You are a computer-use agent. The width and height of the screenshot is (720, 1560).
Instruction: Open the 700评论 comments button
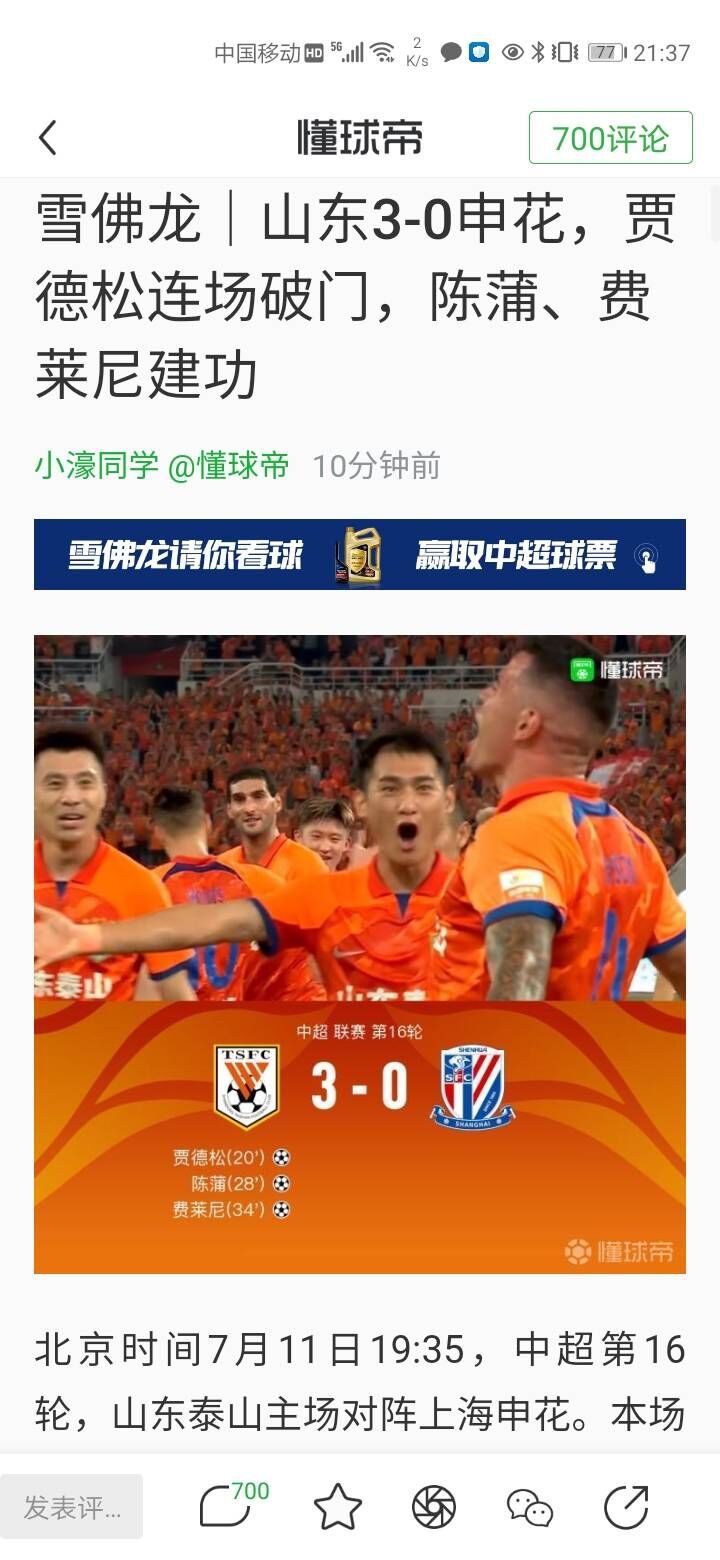[x=610, y=138]
